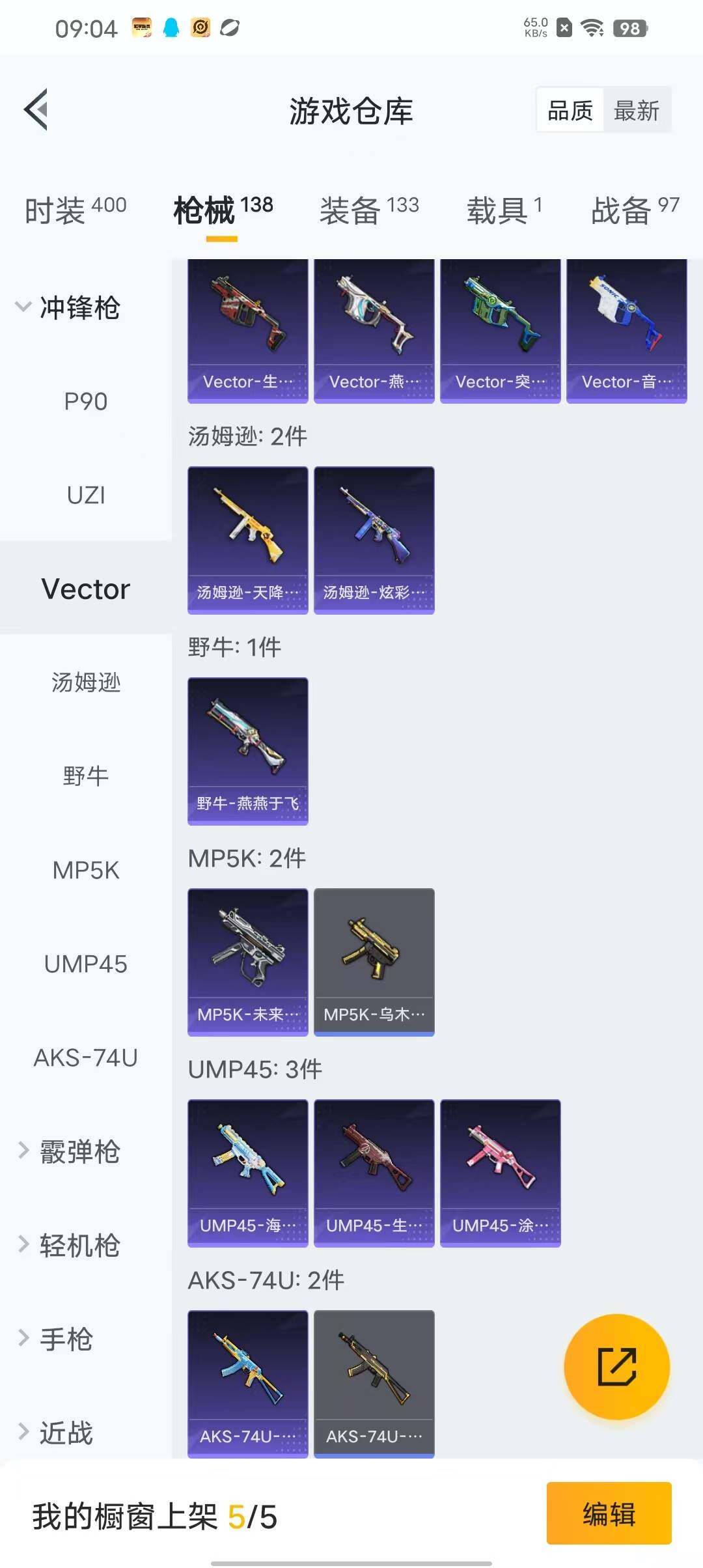Select P90 in the sidebar
Screen dimensions: 703x1568
[85, 401]
